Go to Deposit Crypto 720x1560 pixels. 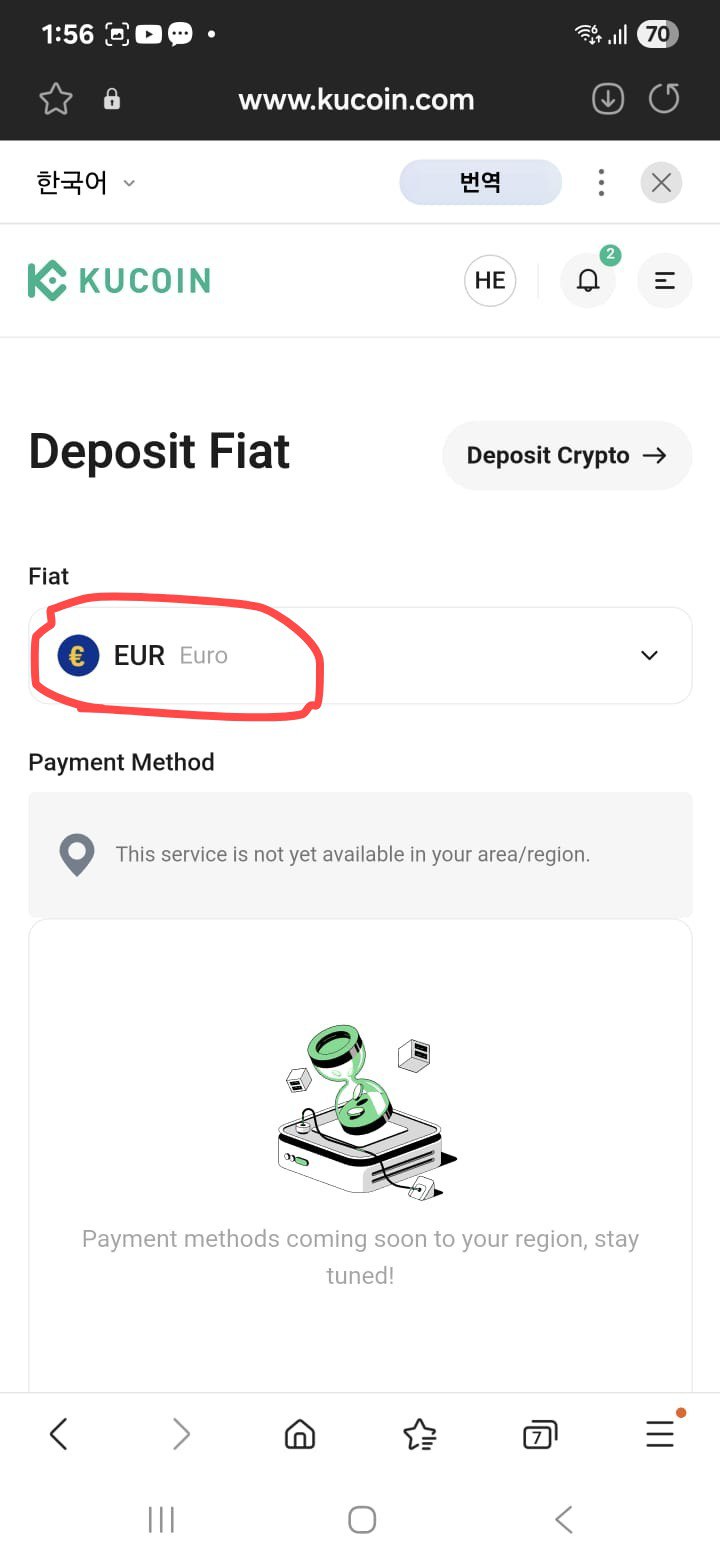pyautogui.click(x=567, y=455)
